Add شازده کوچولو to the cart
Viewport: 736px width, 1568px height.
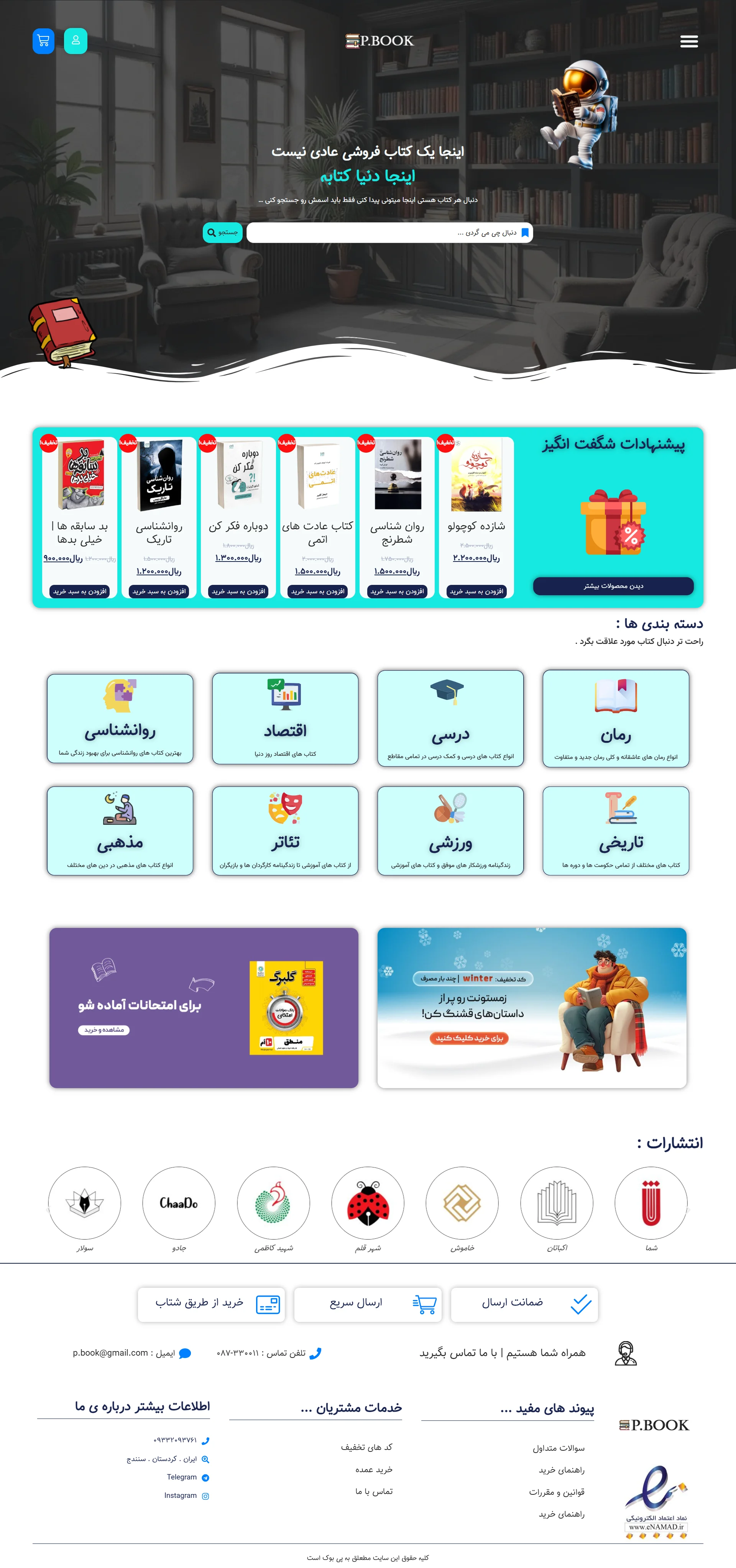click(476, 591)
